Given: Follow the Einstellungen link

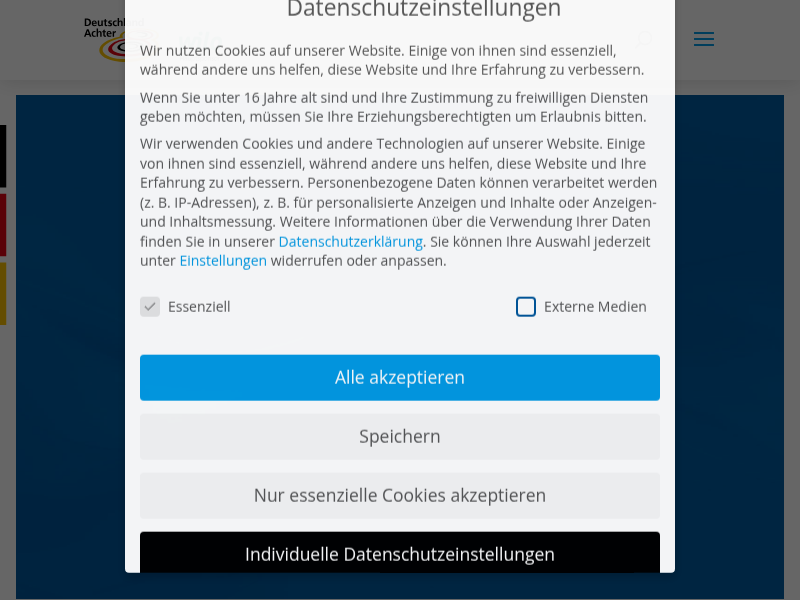Looking at the screenshot, I should click(223, 261).
